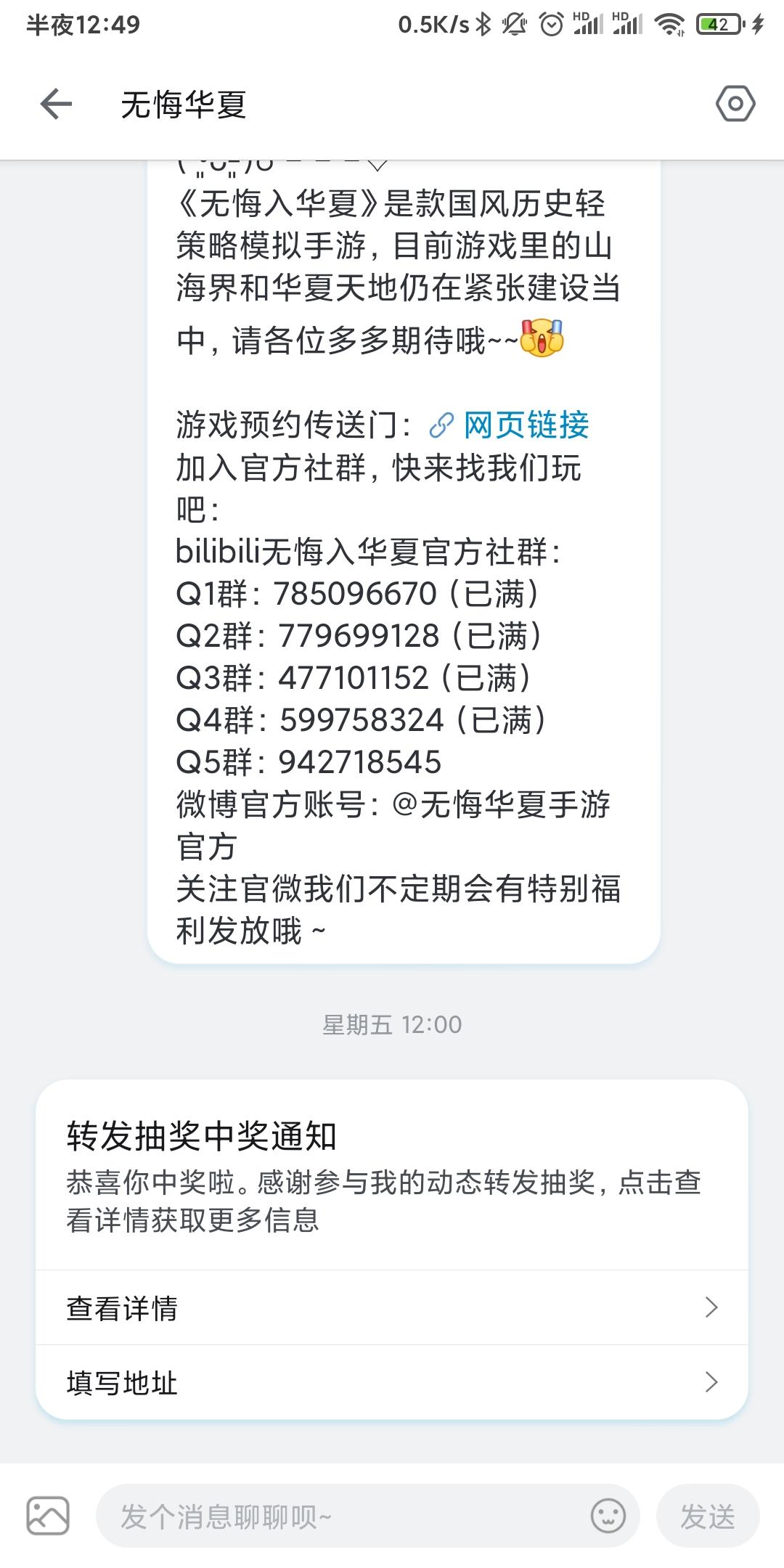This screenshot has width=784, height=1568.
Task: Select 查看详情 in the prize notification
Action: tap(392, 1308)
